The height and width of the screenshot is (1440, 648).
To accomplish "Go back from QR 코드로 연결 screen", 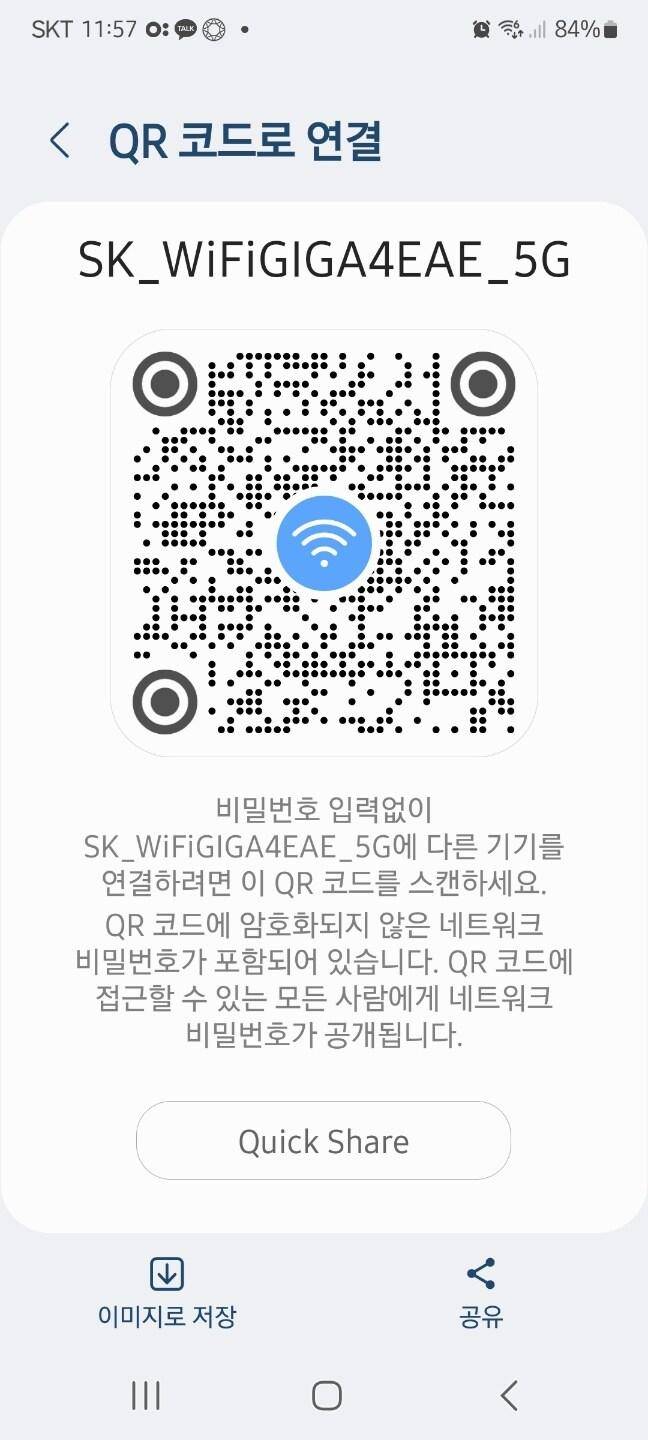I will [x=61, y=141].
